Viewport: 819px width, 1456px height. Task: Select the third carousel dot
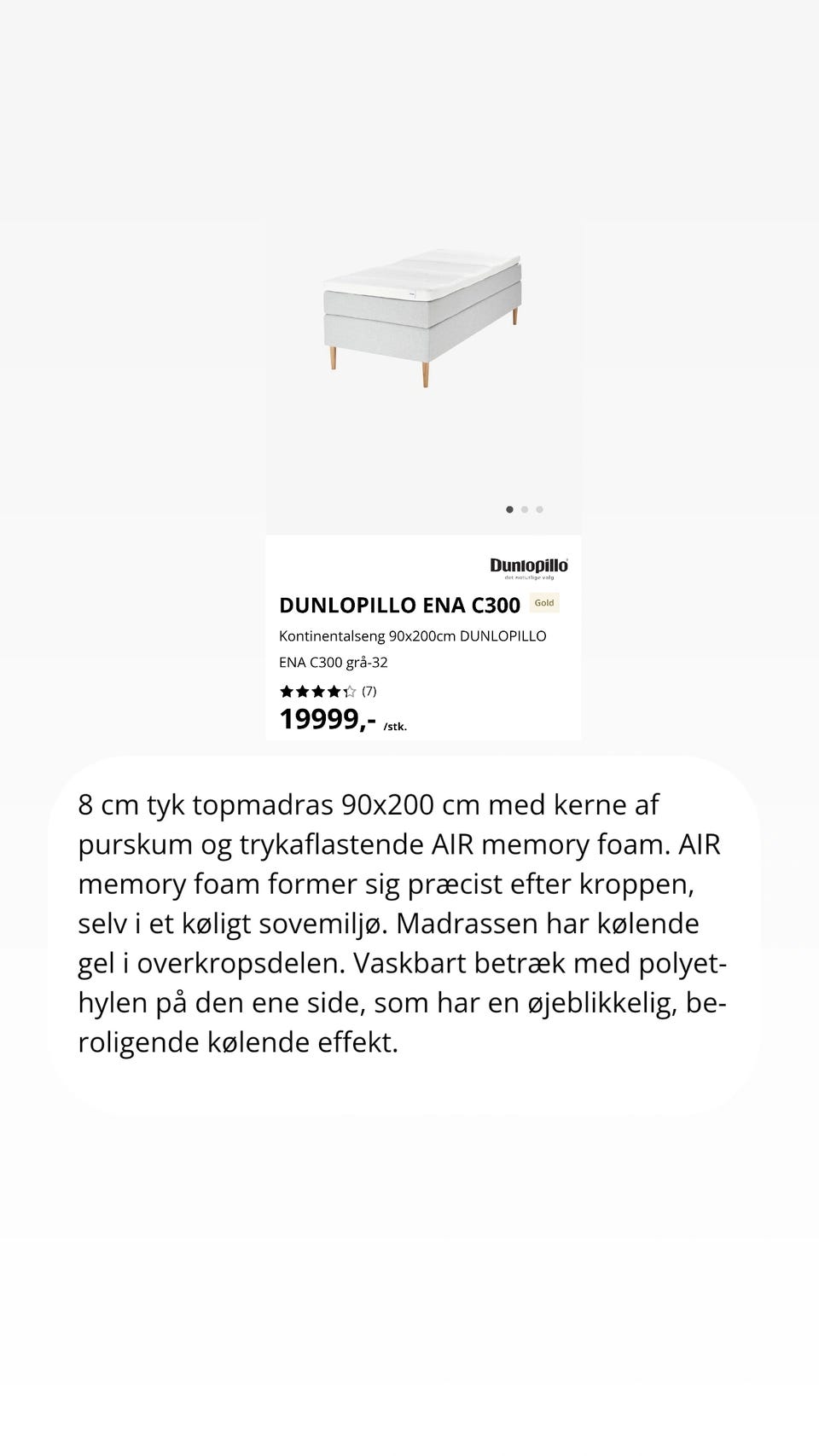pyautogui.click(x=540, y=508)
